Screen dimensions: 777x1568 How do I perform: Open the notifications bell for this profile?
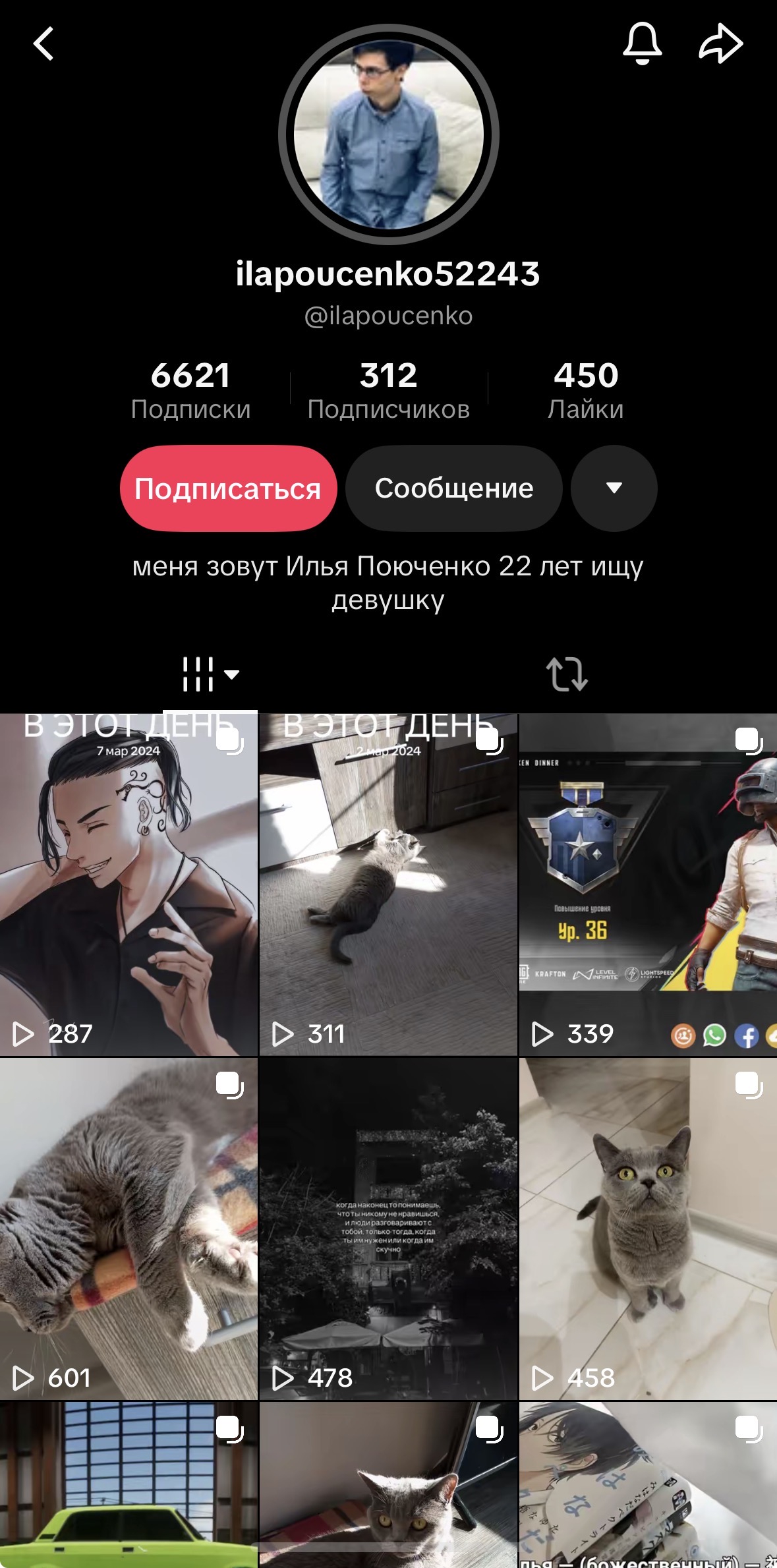642,44
